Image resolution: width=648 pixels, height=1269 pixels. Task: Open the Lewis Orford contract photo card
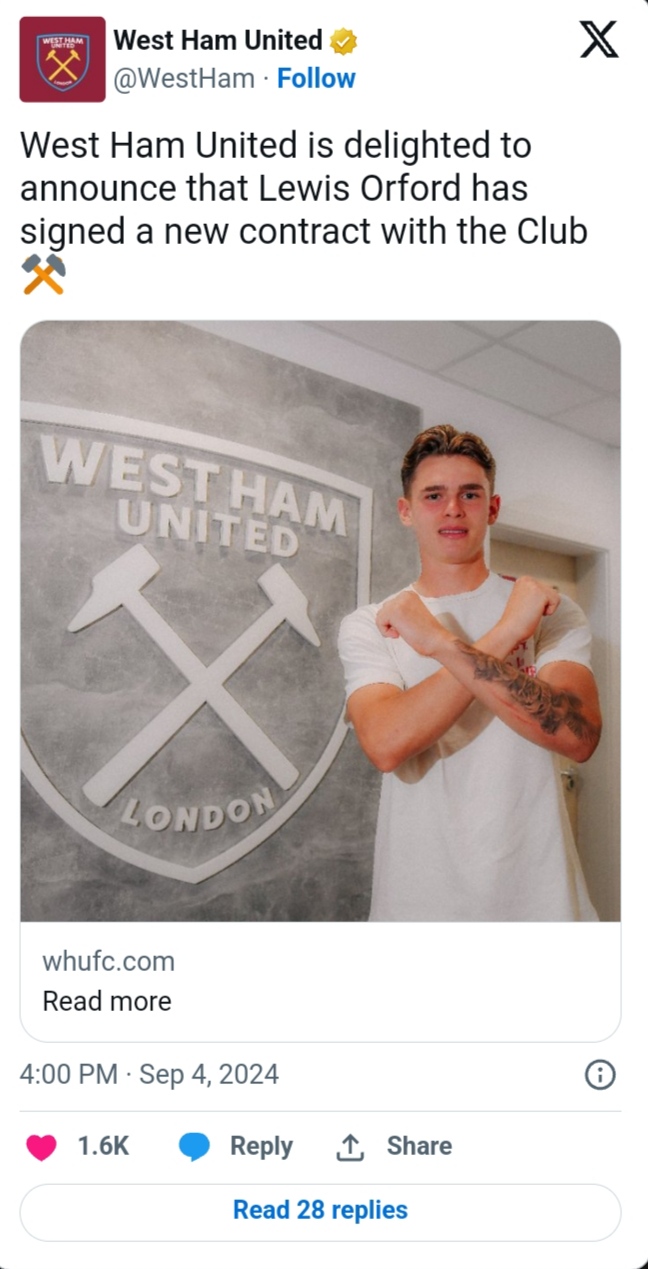[x=320, y=620]
